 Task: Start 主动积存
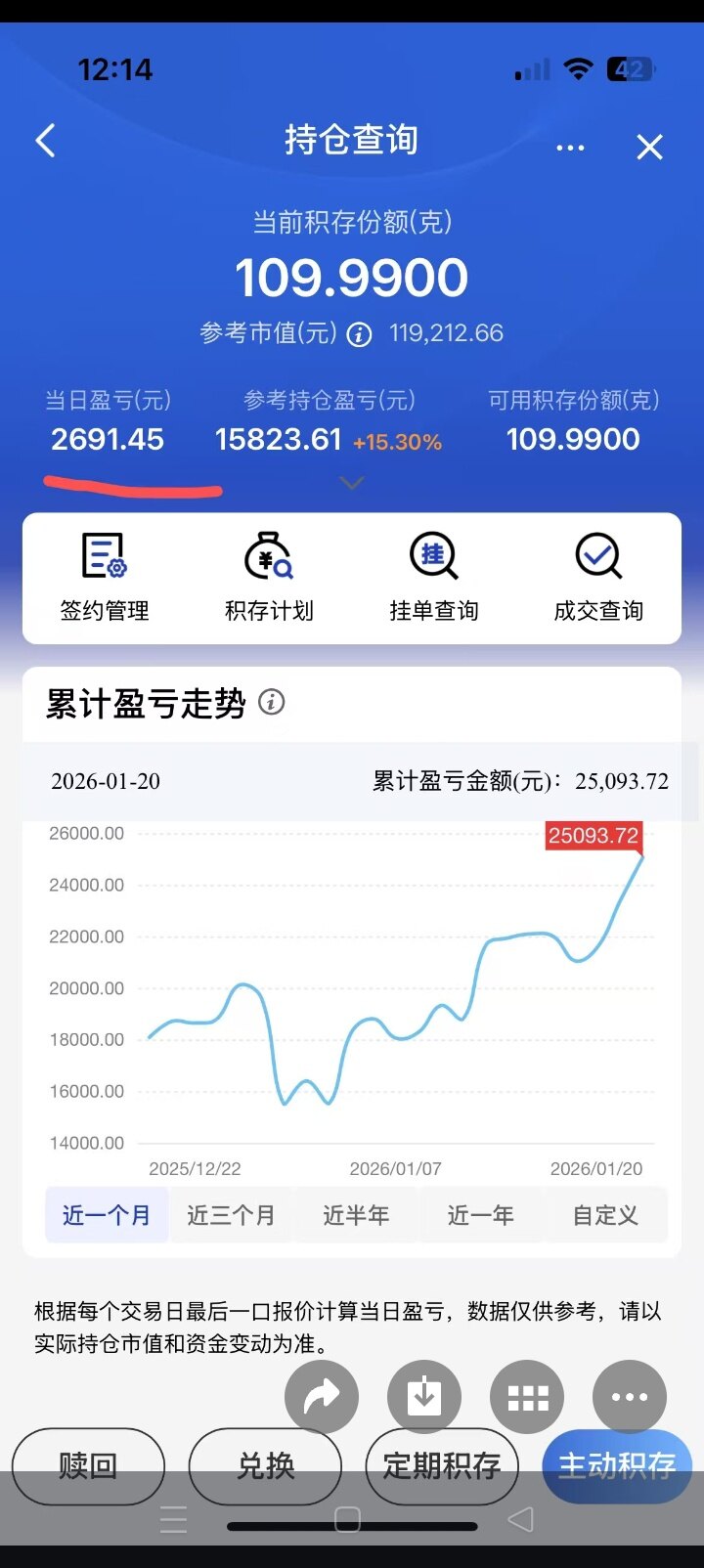(x=617, y=1465)
